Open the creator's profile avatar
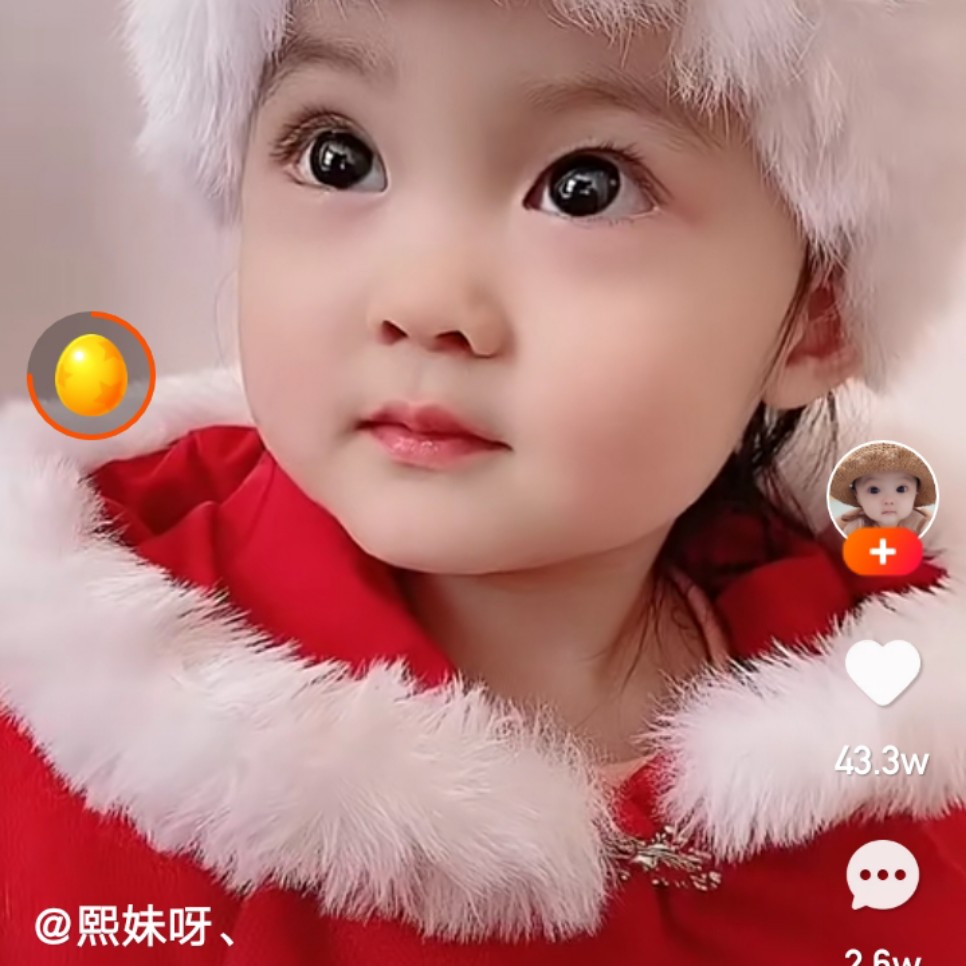The width and height of the screenshot is (966, 966). (882, 490)
